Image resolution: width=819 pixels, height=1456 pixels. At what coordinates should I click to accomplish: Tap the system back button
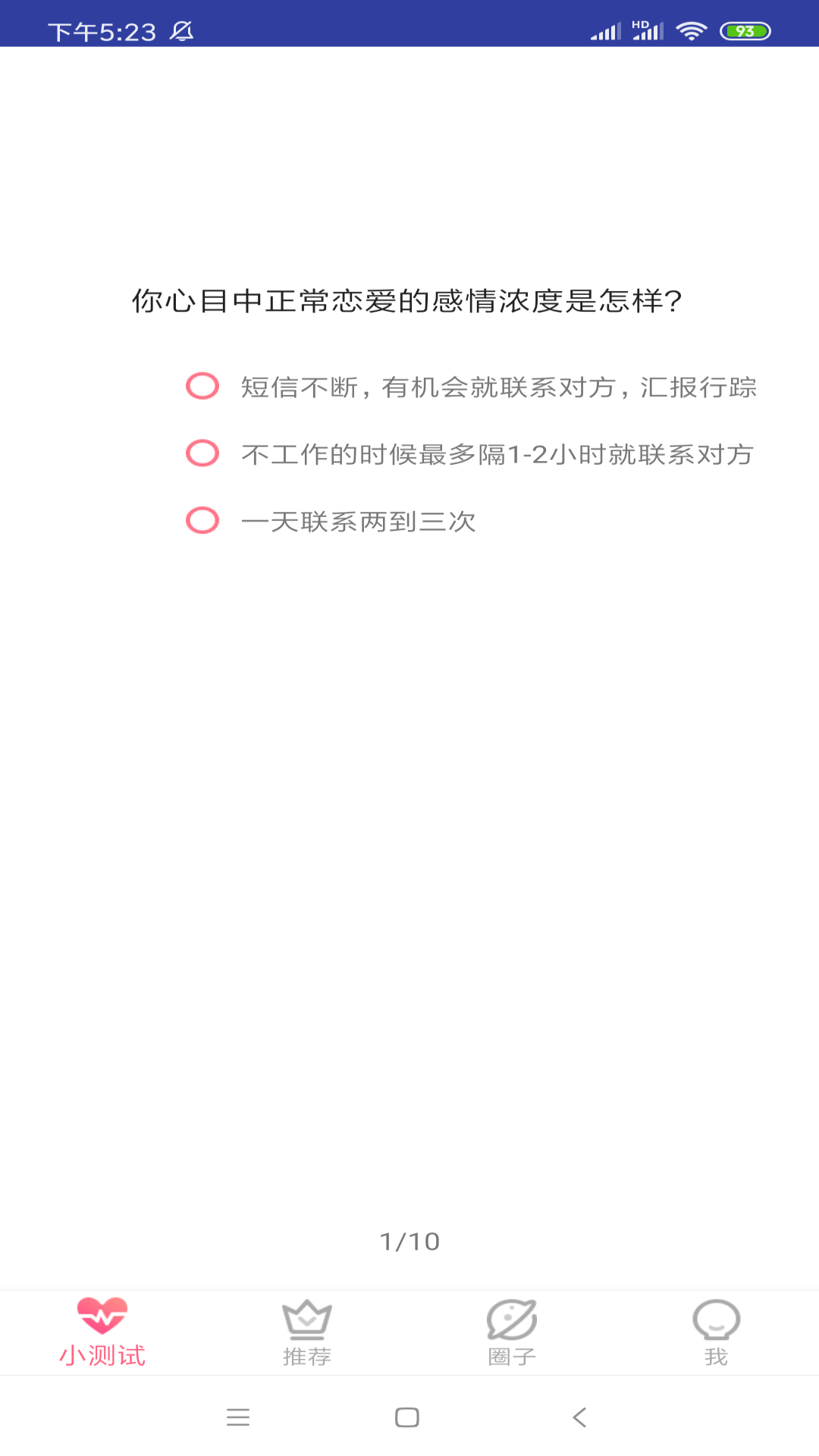(x=580, y=1417)
